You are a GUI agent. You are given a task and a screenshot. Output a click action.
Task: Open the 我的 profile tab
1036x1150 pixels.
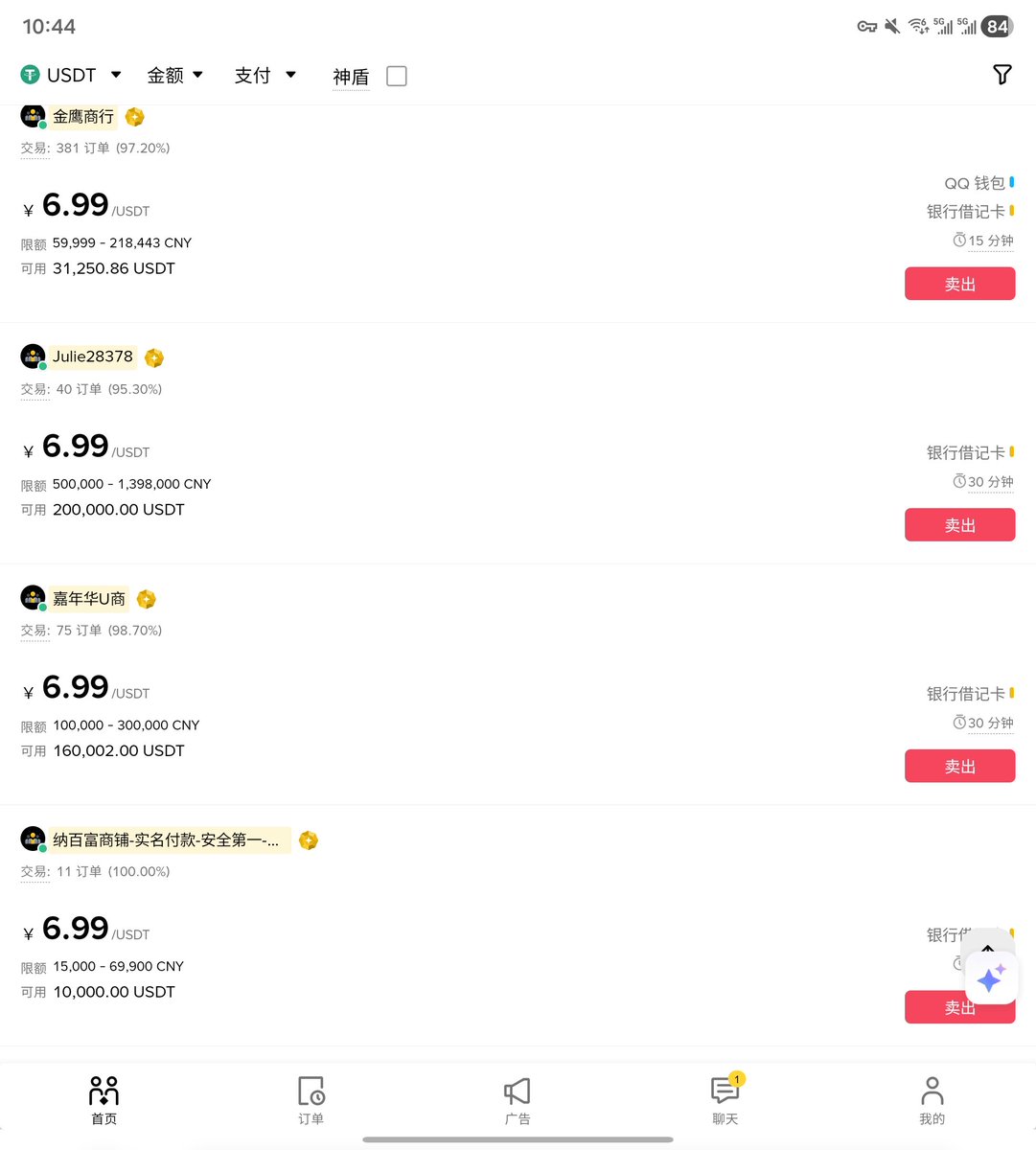932,1099
